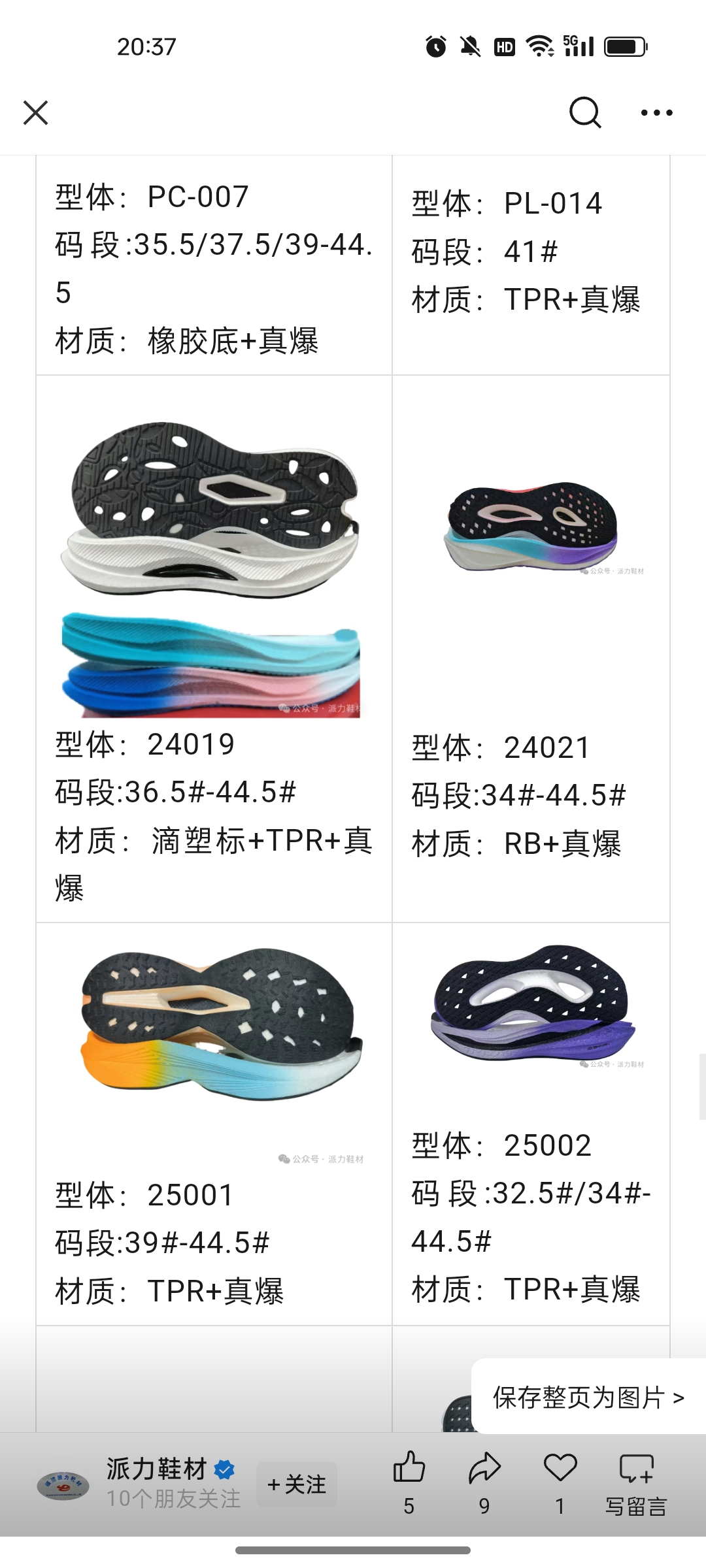This screenshot has height=1568, width=706.
Task: Follow the 派力鞋材 account
Action: (297, 1484)
